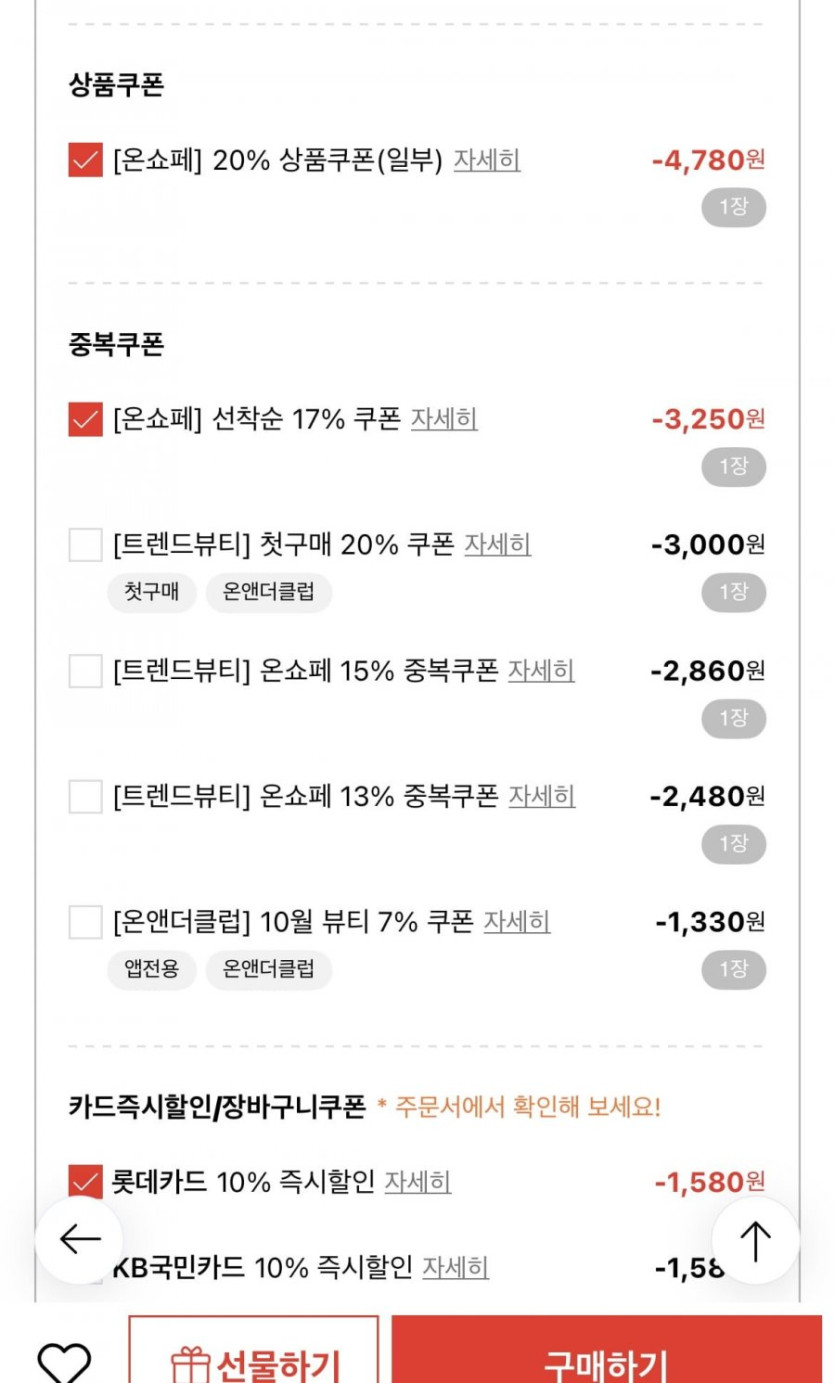The image size is (835, 1383).
Task: Check 온쇼페 15% 중복쿠폰 box
Action: pyautogui.click(x=86, y=671)
